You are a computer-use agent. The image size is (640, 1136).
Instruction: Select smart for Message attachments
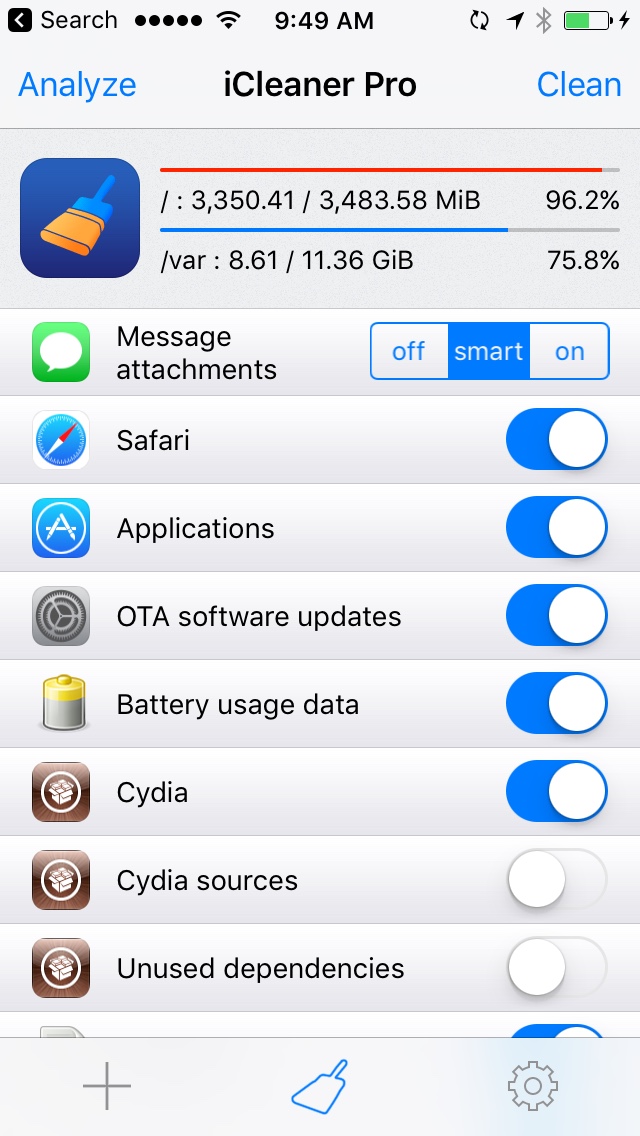(x=489, y=351)
